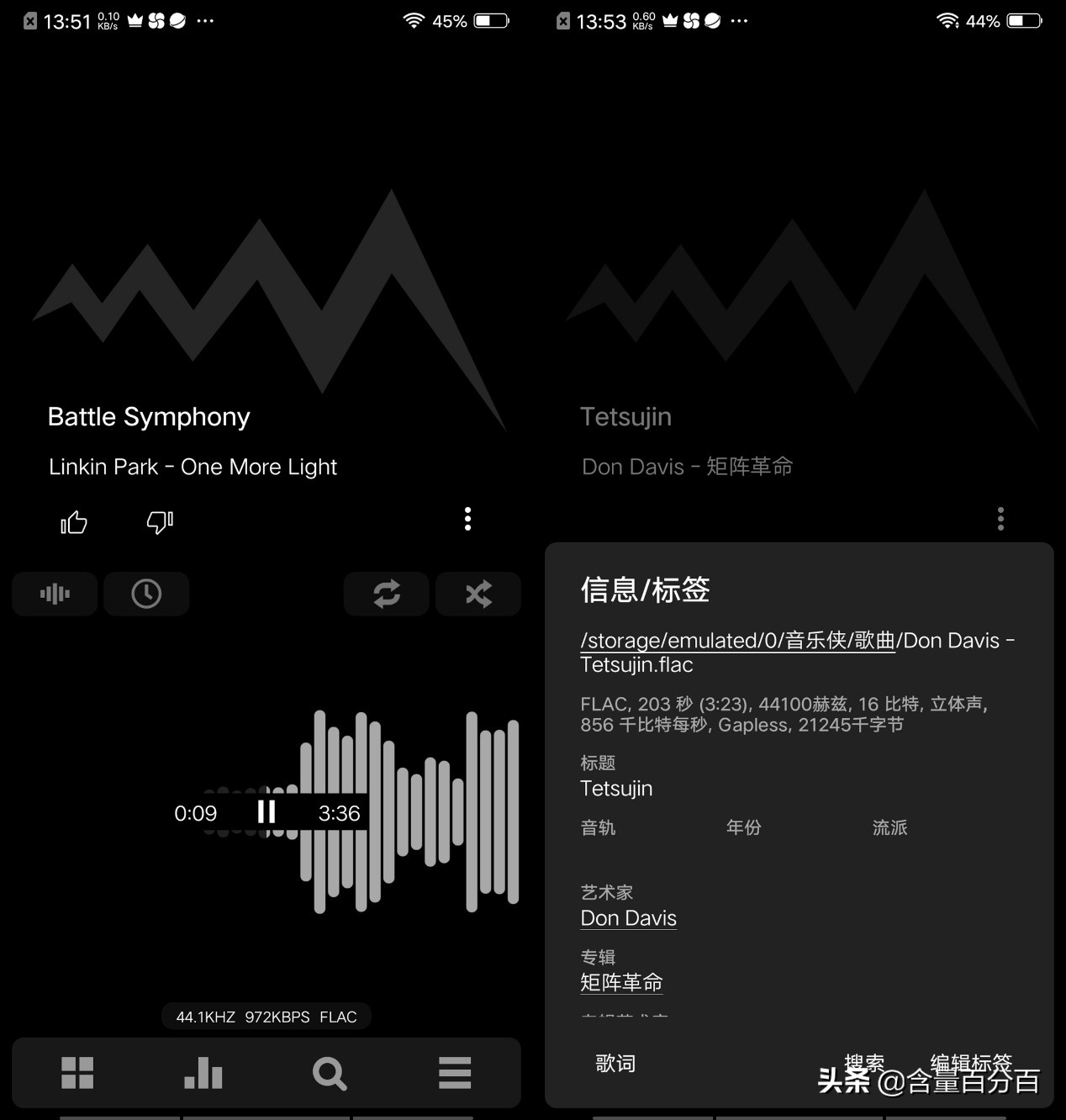Switch to library grid view

click(77, 1073)
